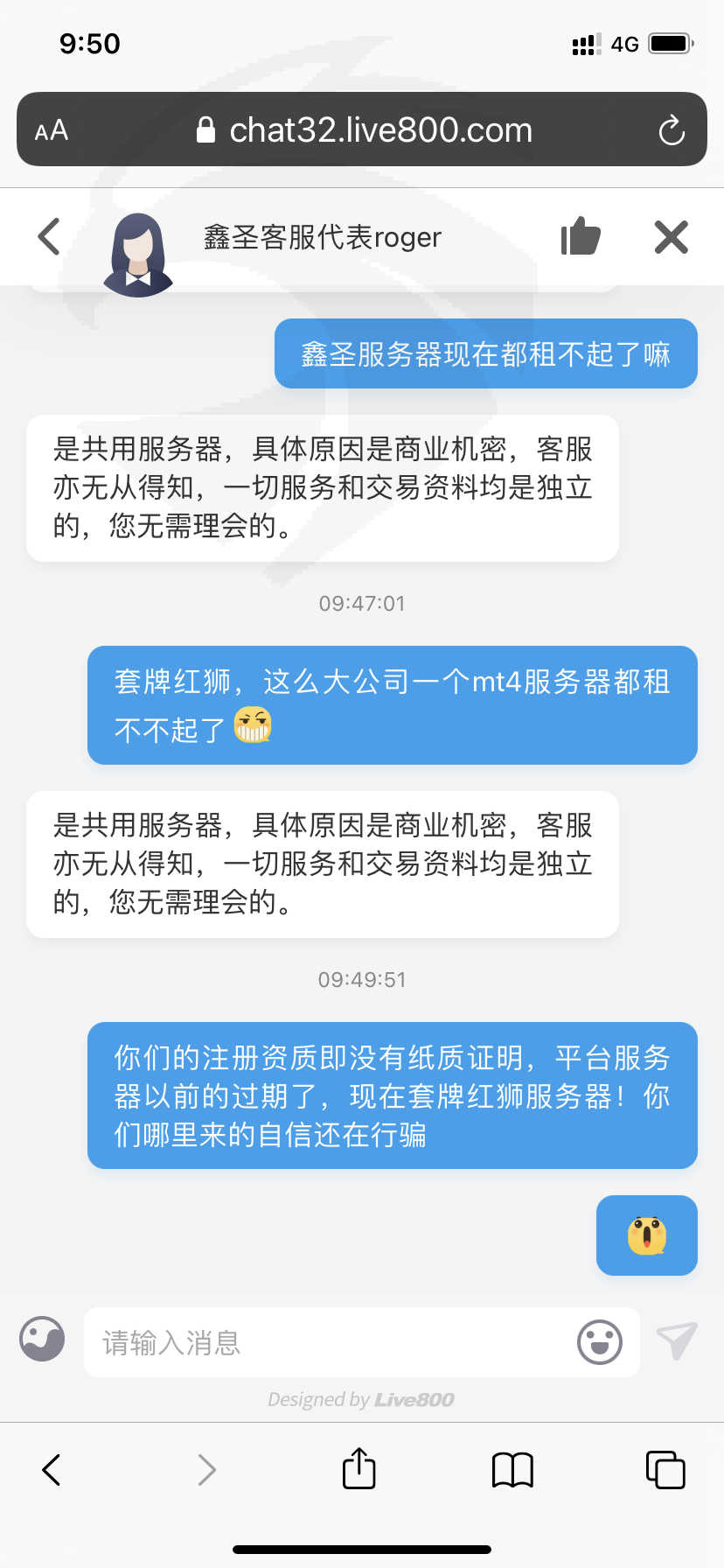The image size is (724, 1568).
Task: Go back from the chat with roger
Action: click(50, 236)
